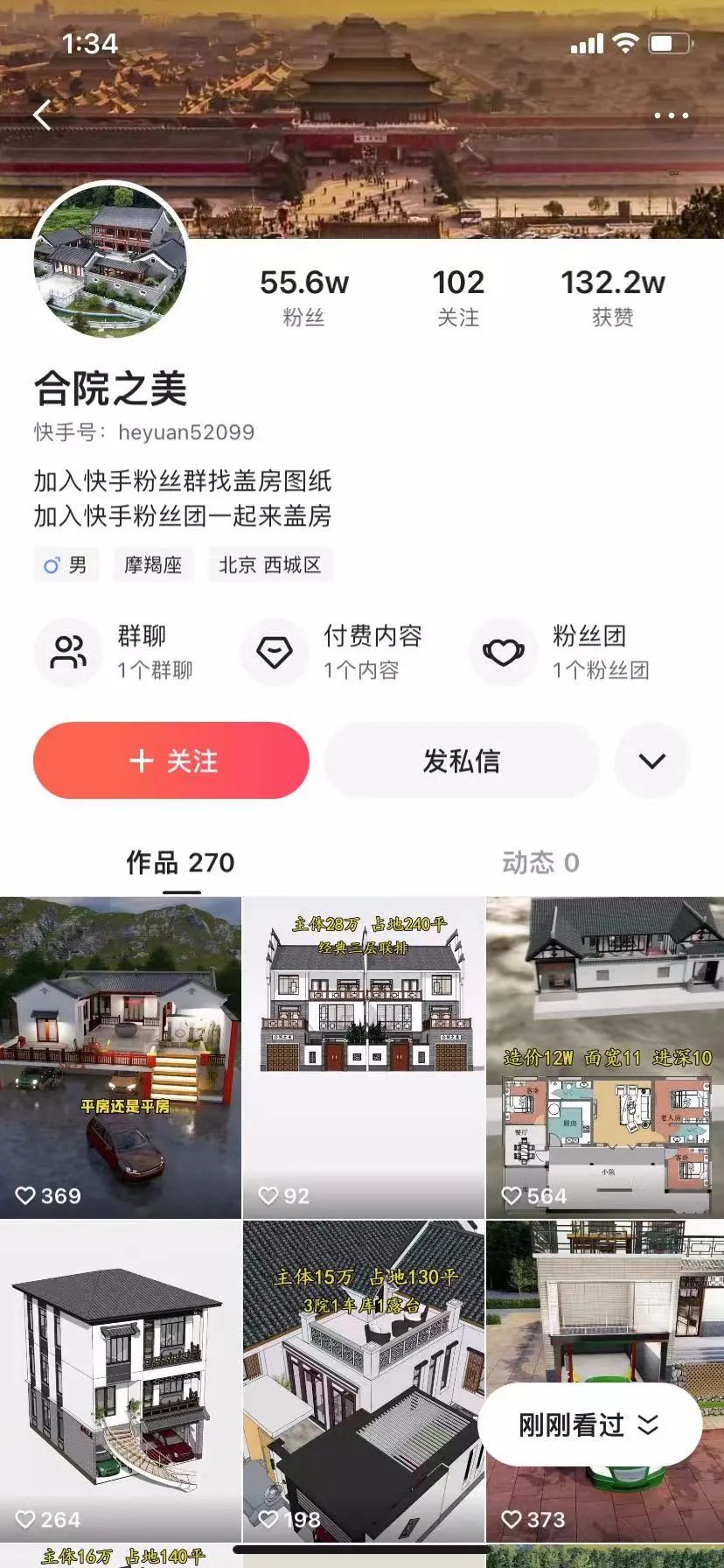Switch to the 作品 270 tab
The height and width of the screenshot is (1568, 724).
tap(180, 863)
